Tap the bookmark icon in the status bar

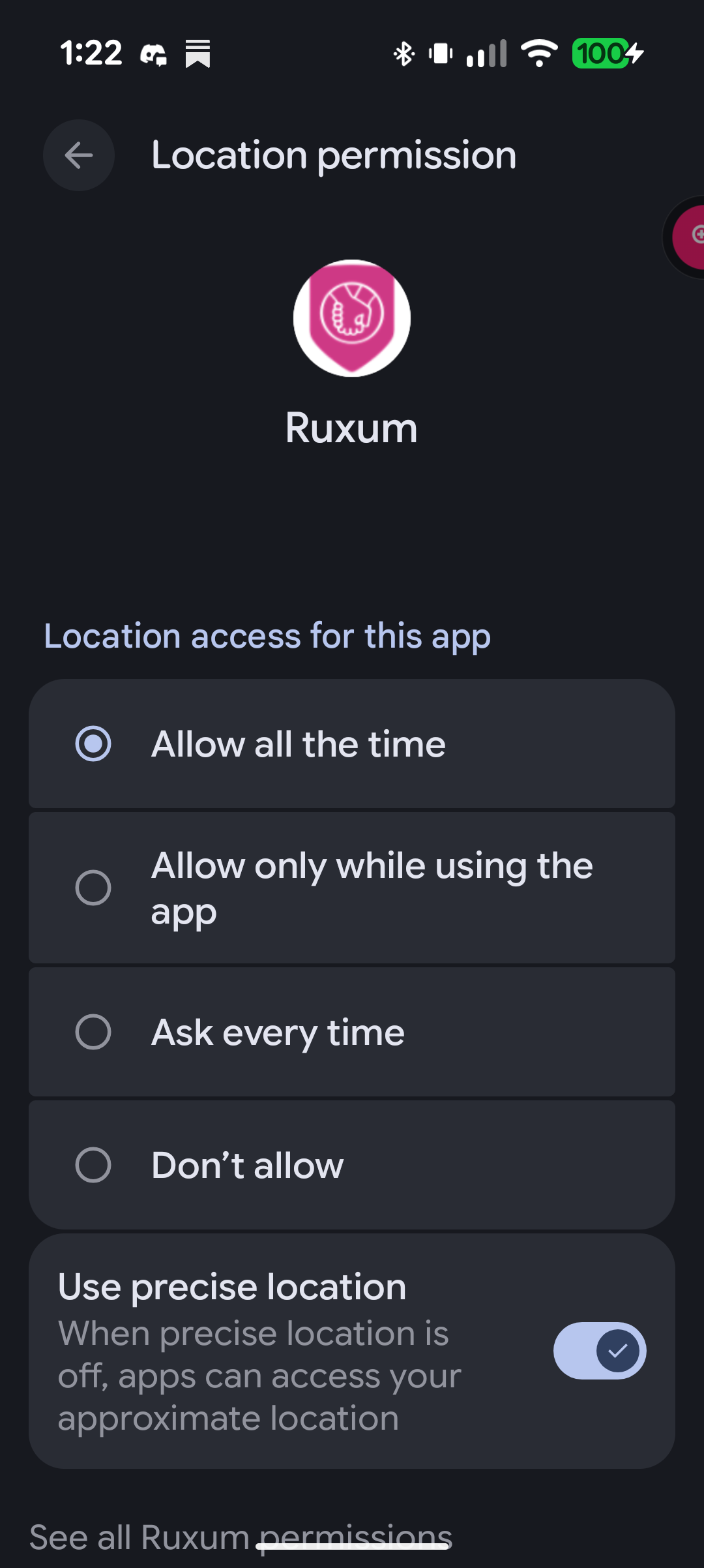(x=198, y=53)
